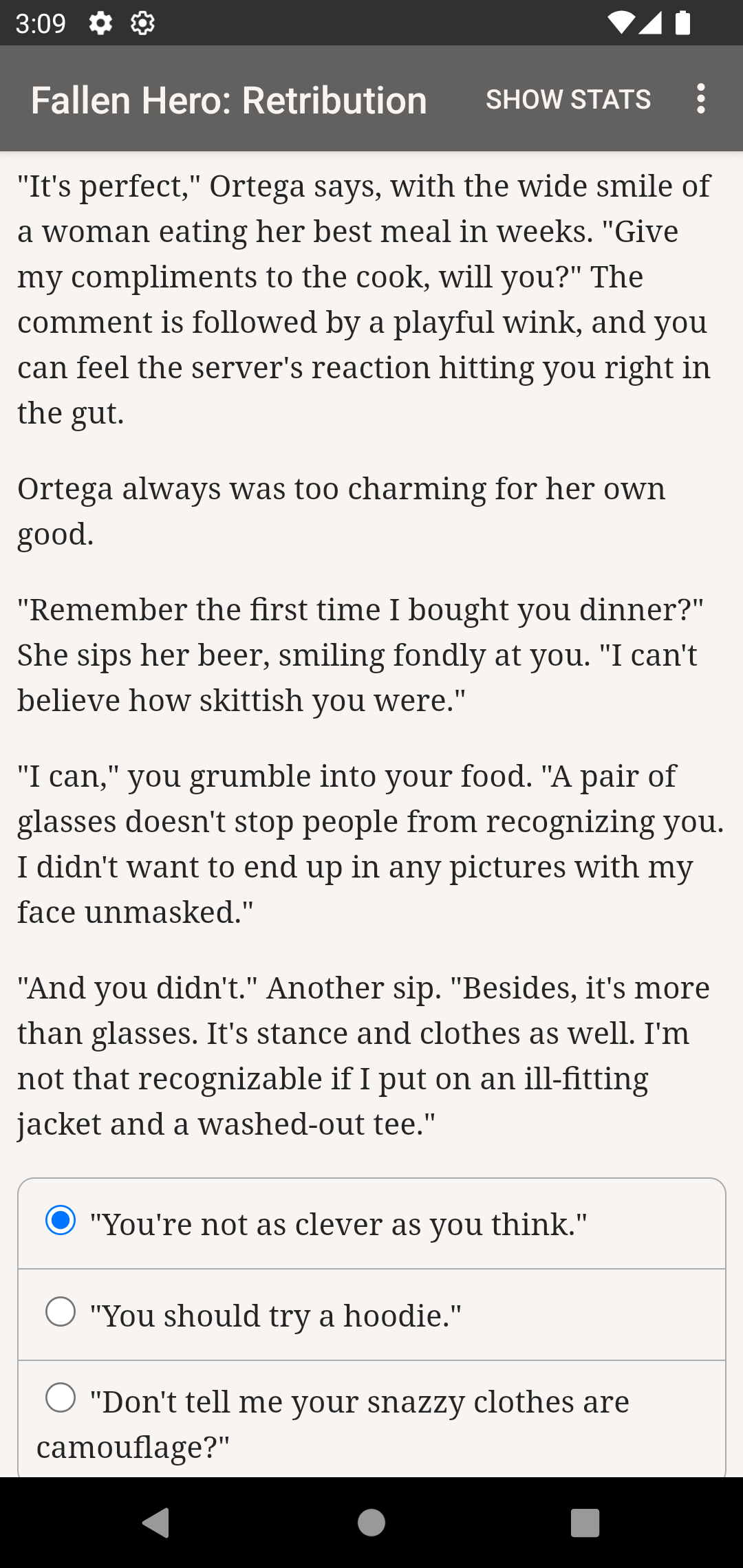Viewport: 743px width, 1568px height.
Task: Choose "You should try a hoodie." option
Action: (371, 1315)
